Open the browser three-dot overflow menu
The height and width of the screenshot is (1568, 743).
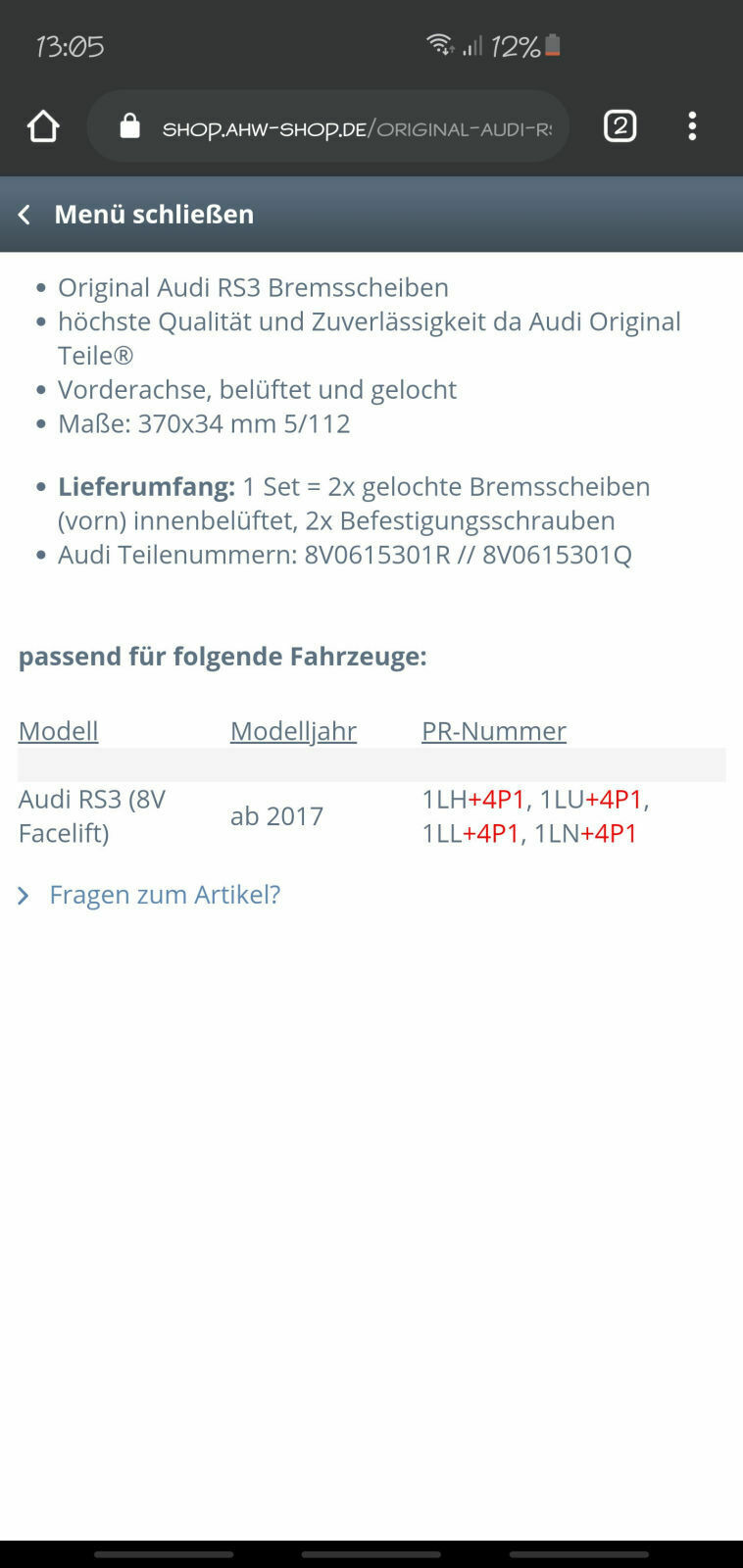693,125
